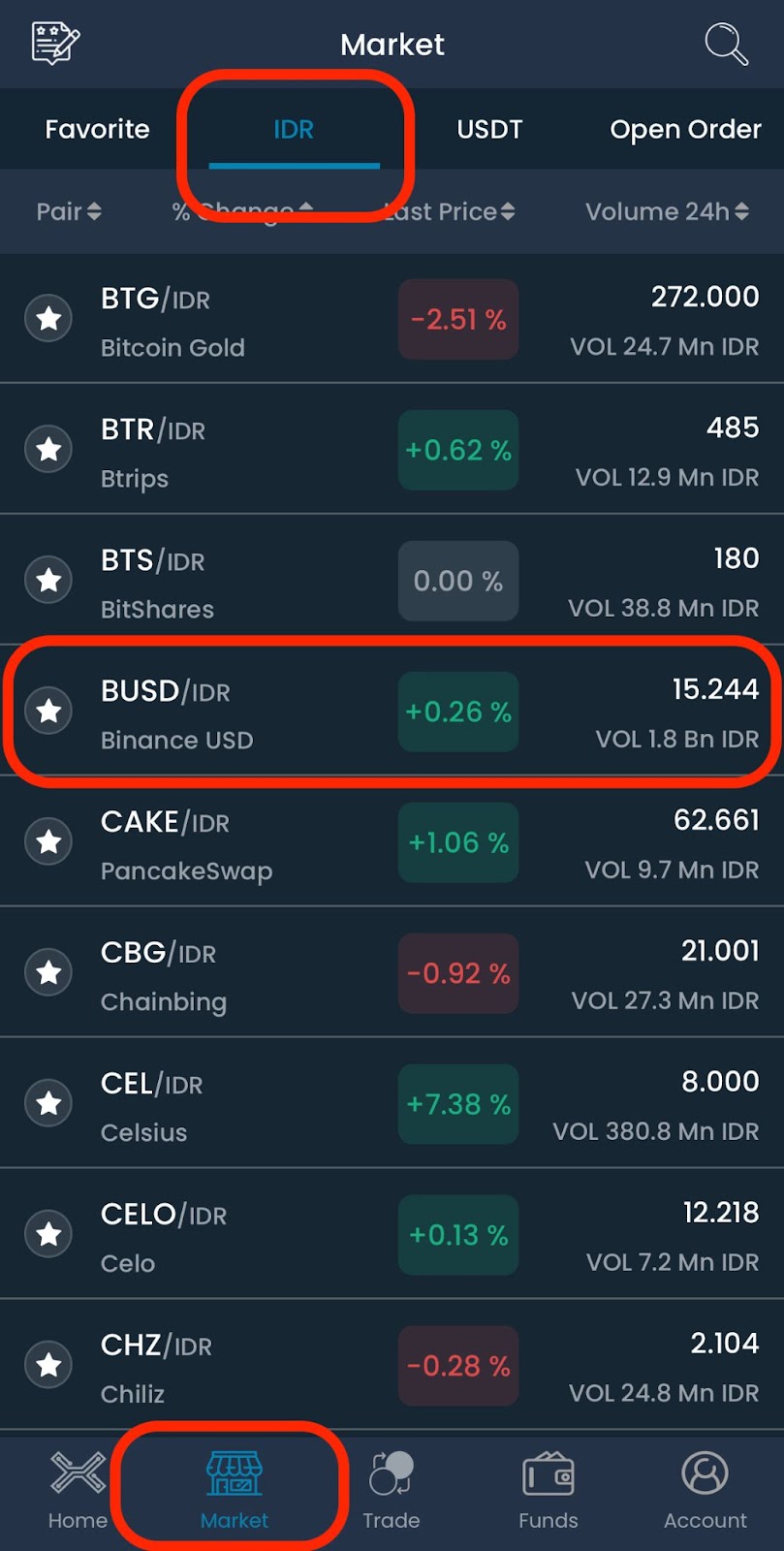Switch to the Open Order tab
Screen dimensions: 784x1551
coord(685,129)
